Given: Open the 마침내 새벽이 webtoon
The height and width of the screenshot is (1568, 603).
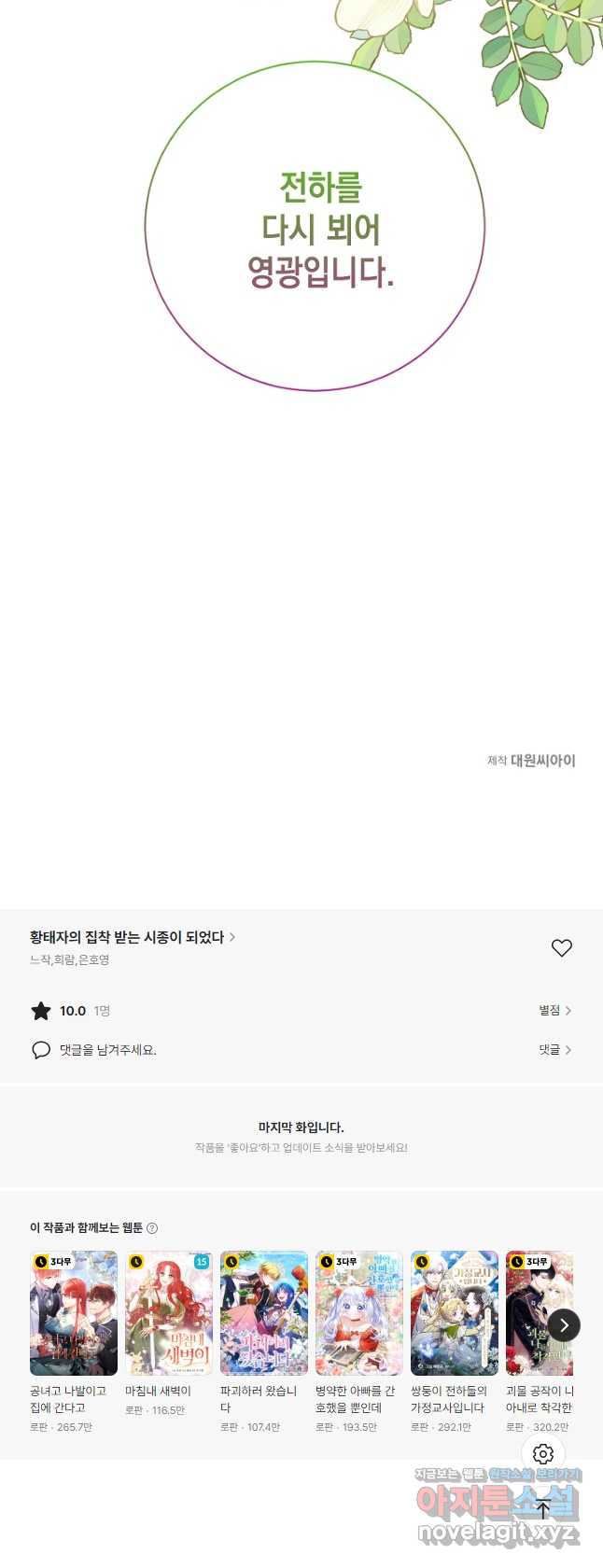Looking at the screenshot, I should click(169, 1313).
